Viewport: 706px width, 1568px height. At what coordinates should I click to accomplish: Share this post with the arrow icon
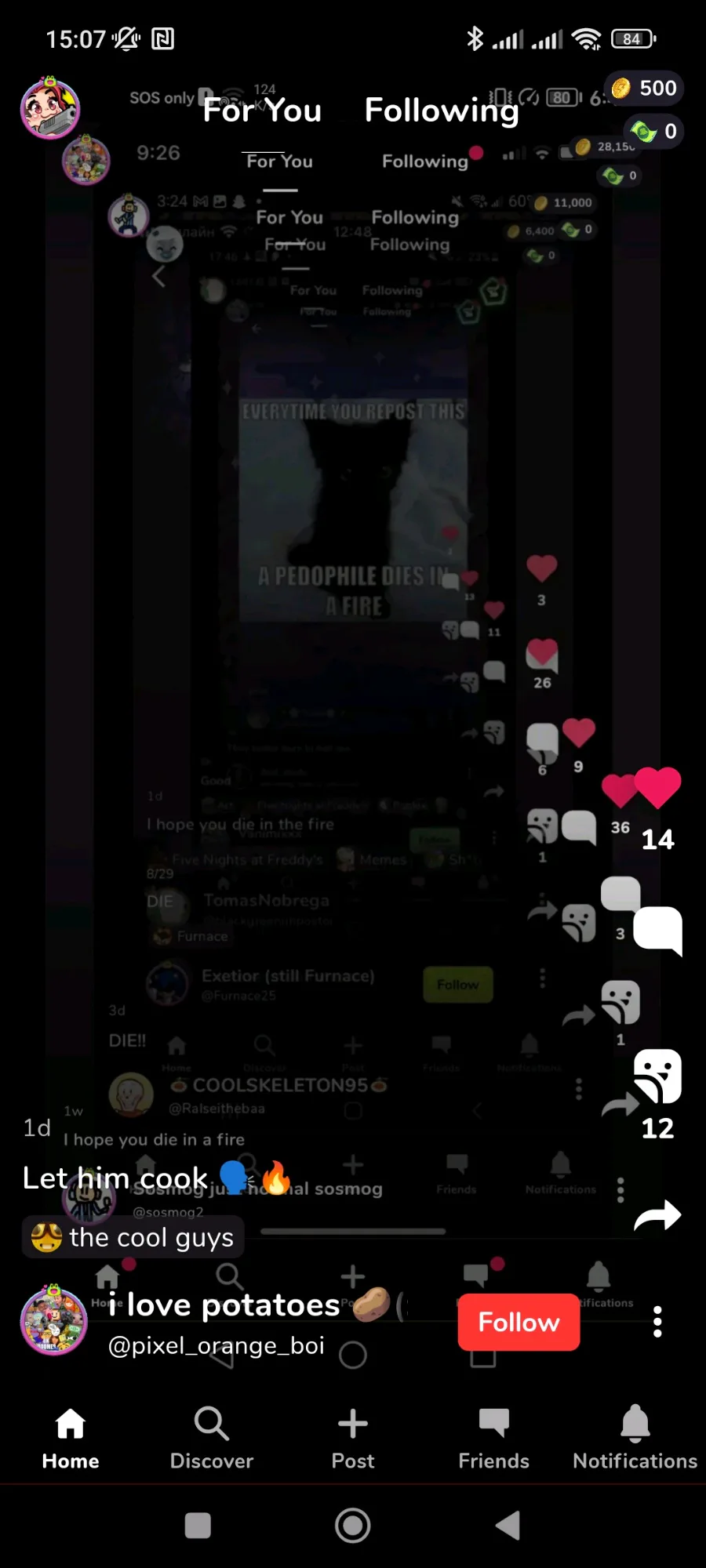point(657,1216)
